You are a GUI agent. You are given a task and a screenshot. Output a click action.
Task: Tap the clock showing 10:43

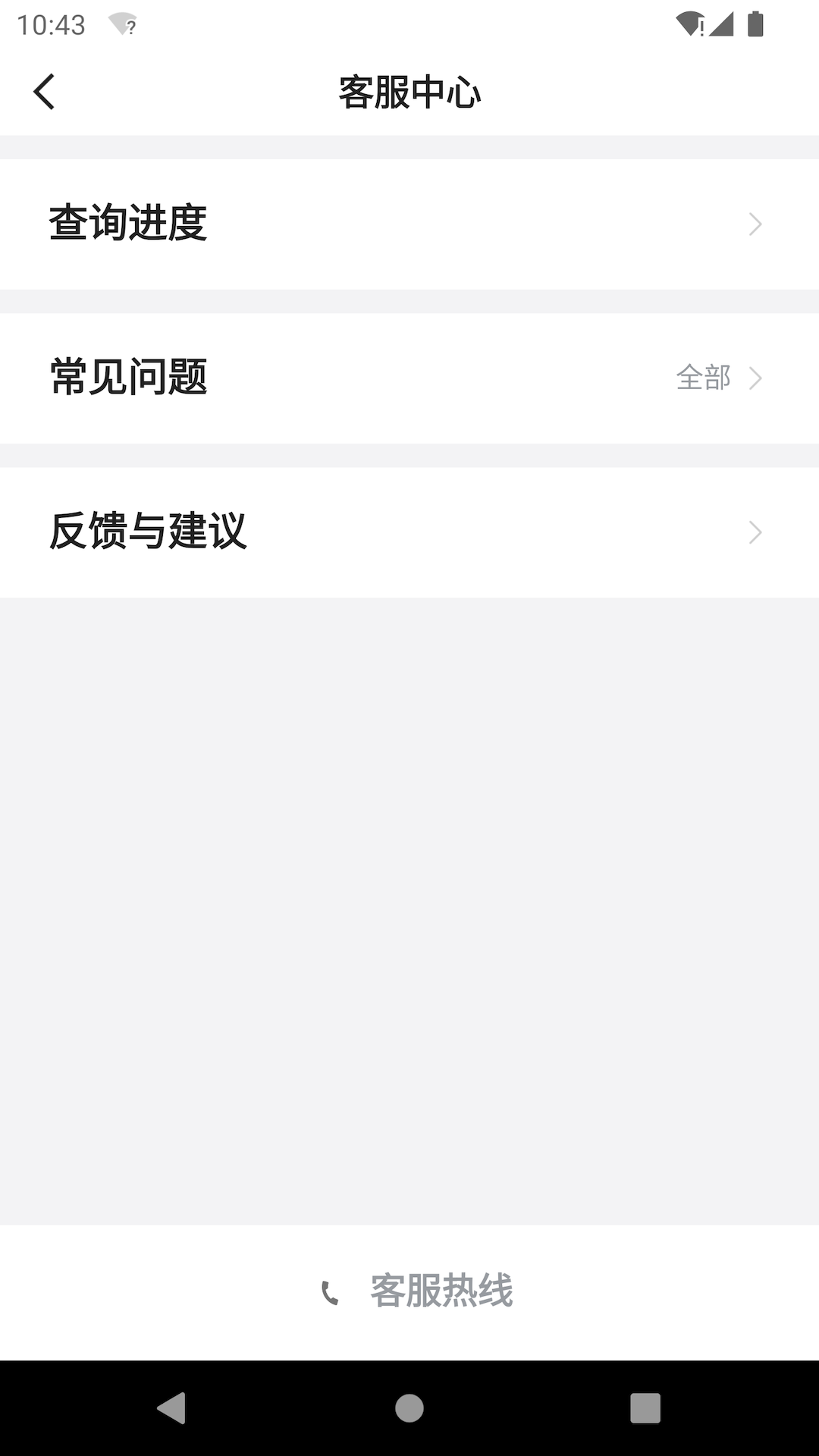(49, 23)
